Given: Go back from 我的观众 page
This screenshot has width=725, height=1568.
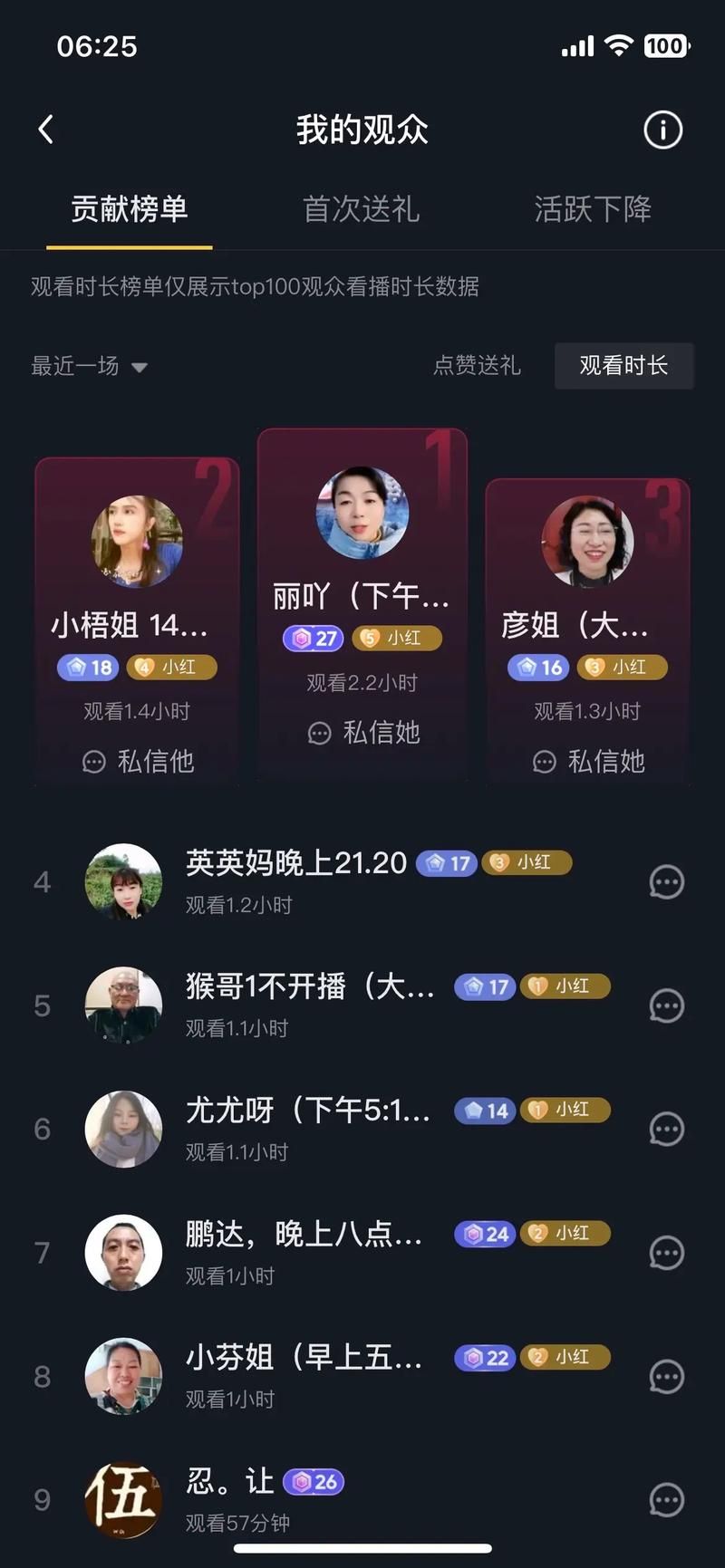Looking at the screenshot, I should point(46,130).
